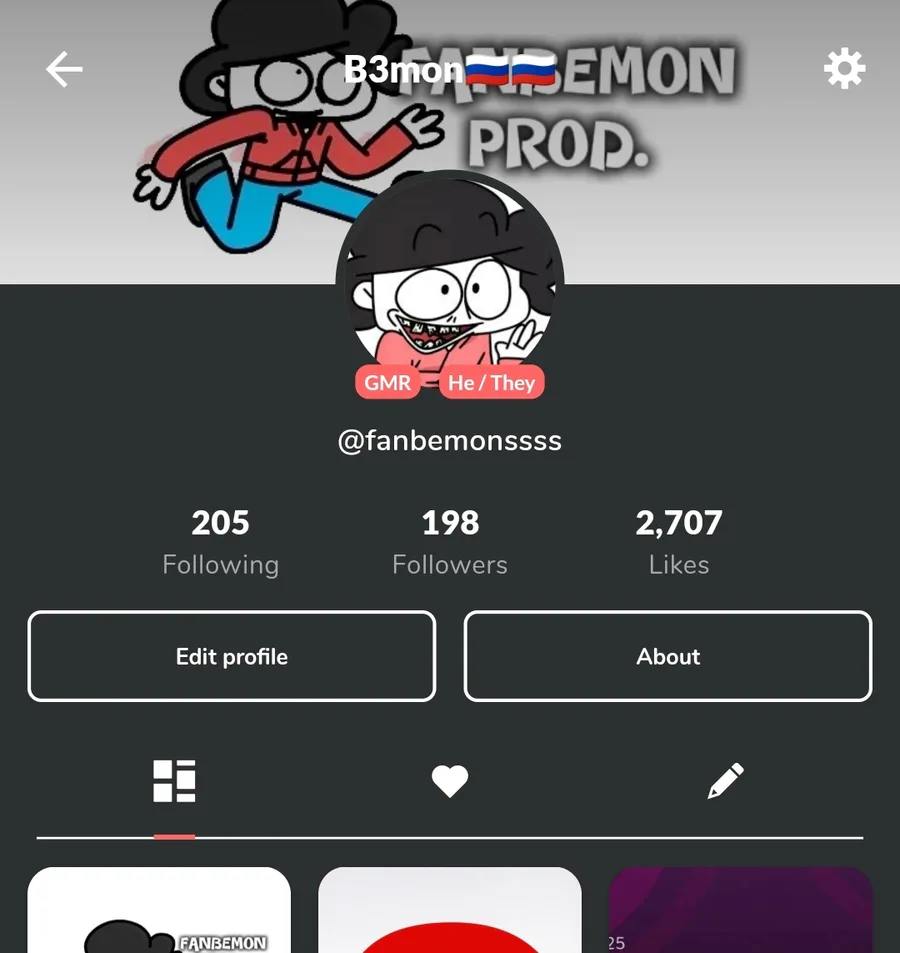The height and width of the screenshot is (953, 900).
Task: Tap the Edit profile button
Action: point(232,656)
